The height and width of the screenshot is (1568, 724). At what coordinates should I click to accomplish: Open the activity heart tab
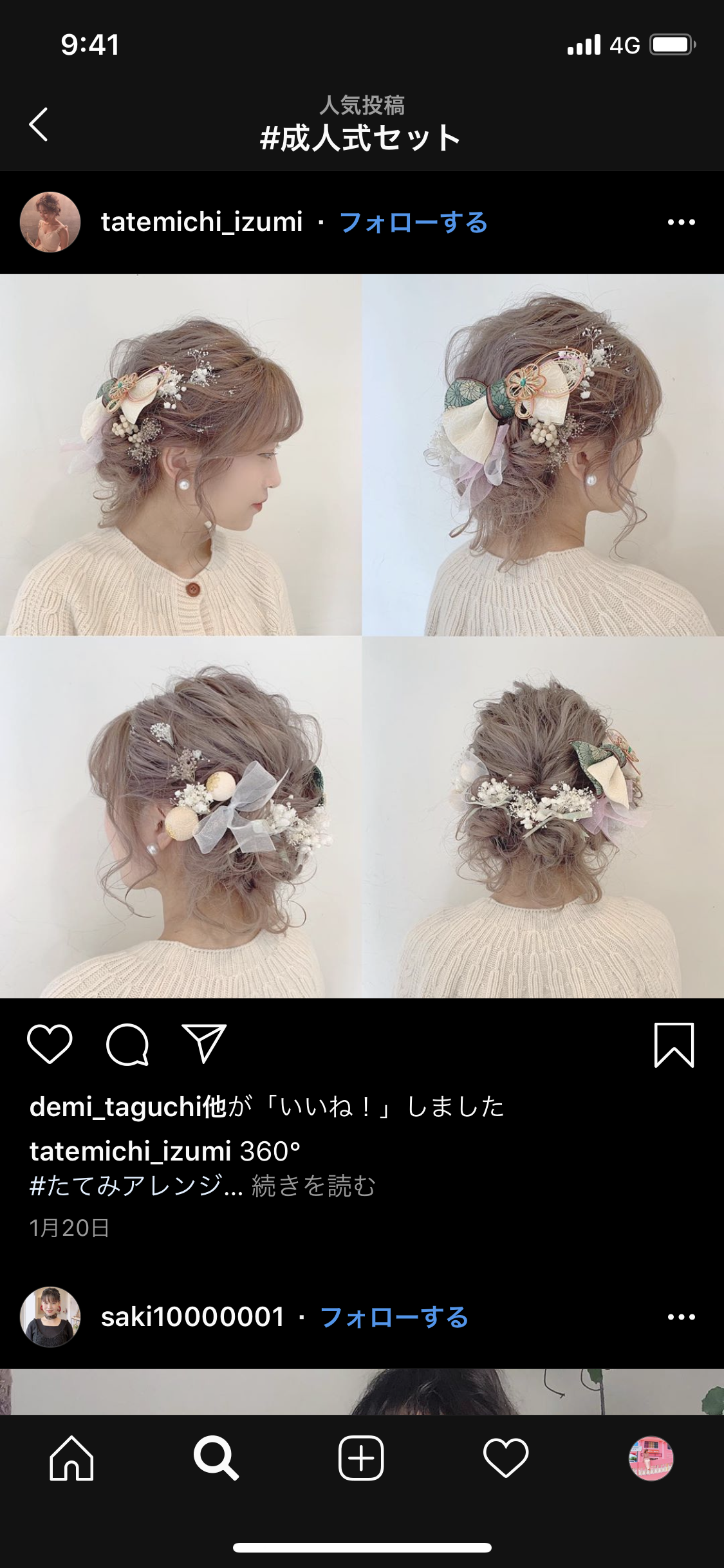tap(506, 1458)
